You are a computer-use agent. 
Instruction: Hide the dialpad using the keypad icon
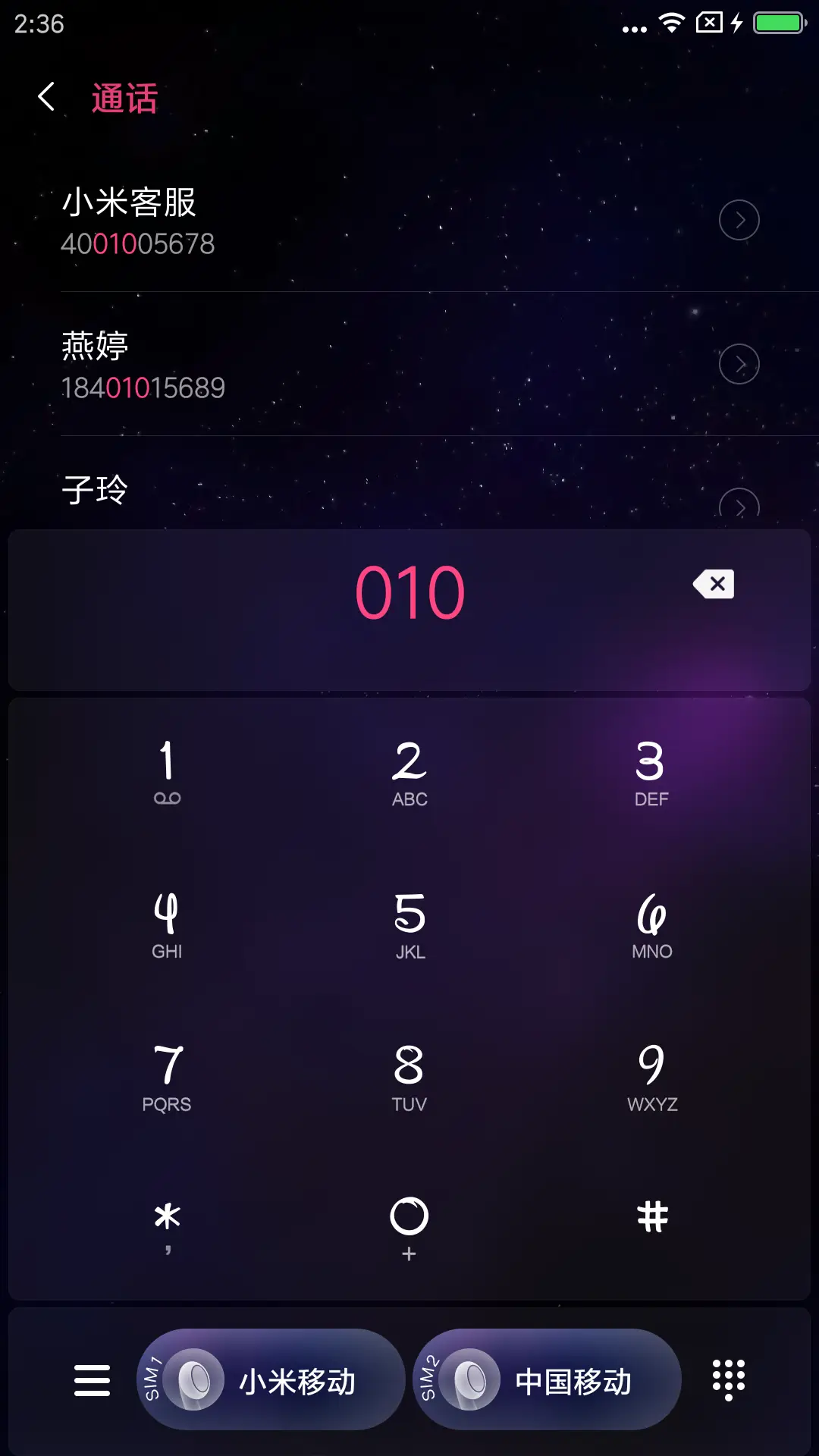[x=727, y=1380]
